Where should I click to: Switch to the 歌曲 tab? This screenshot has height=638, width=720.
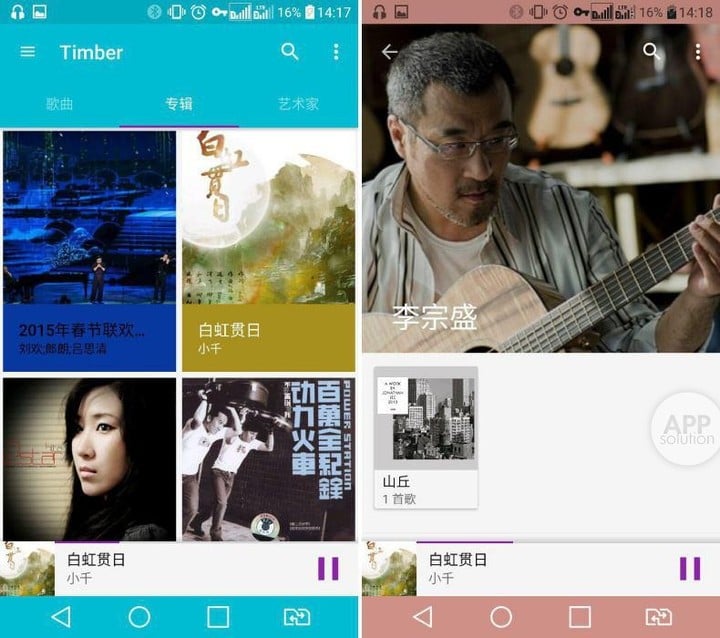(60, 104)
